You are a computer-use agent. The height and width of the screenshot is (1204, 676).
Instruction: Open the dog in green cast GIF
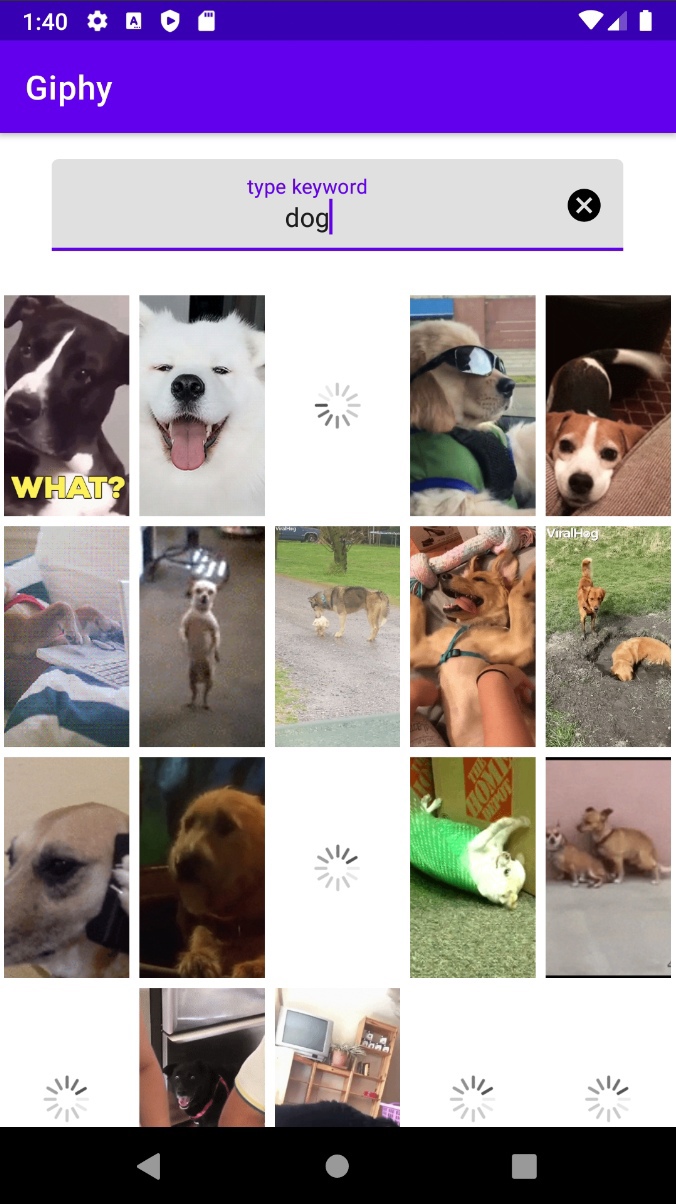pyautogui.click(x=473, y=867)
